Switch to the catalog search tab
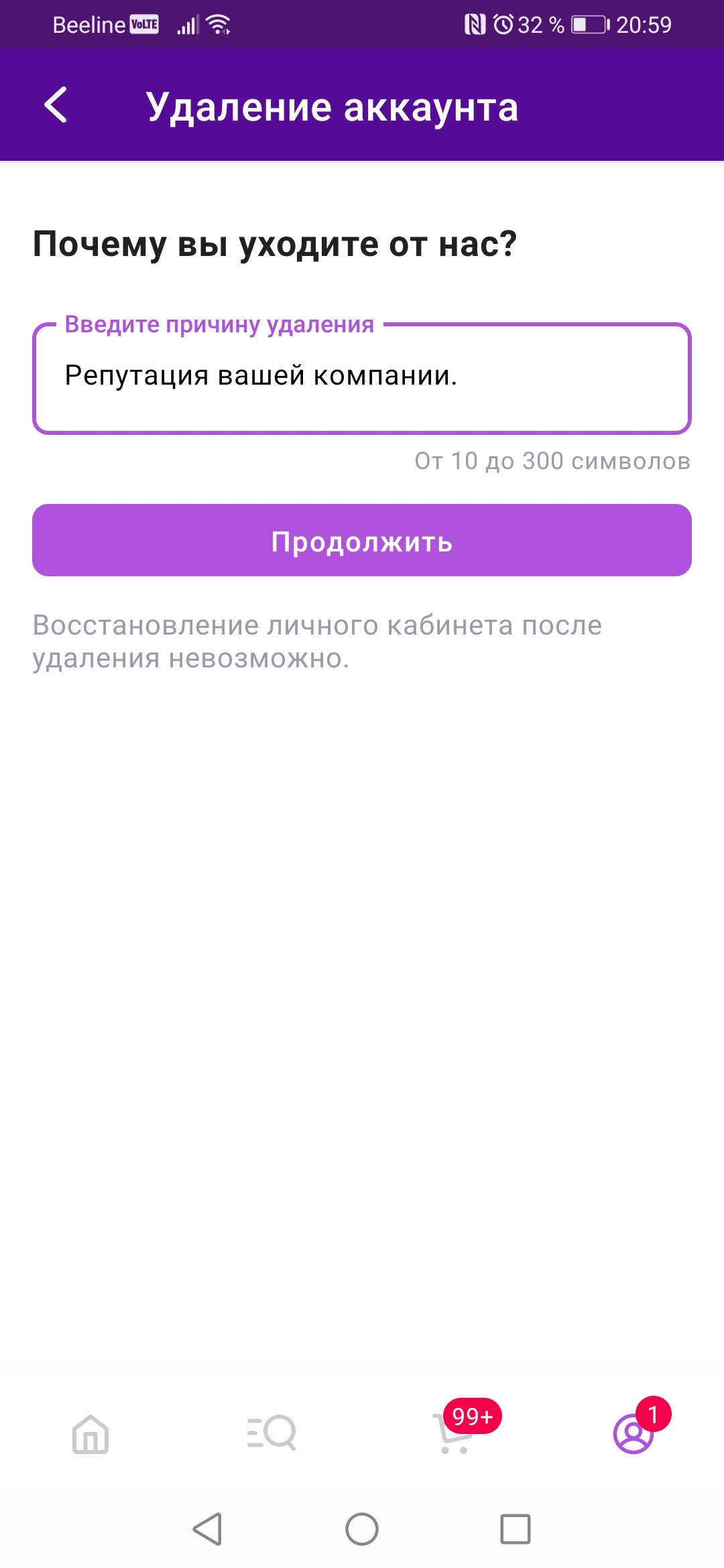Viewport: 724px width, 1568px height. [x=271, y=1434]
